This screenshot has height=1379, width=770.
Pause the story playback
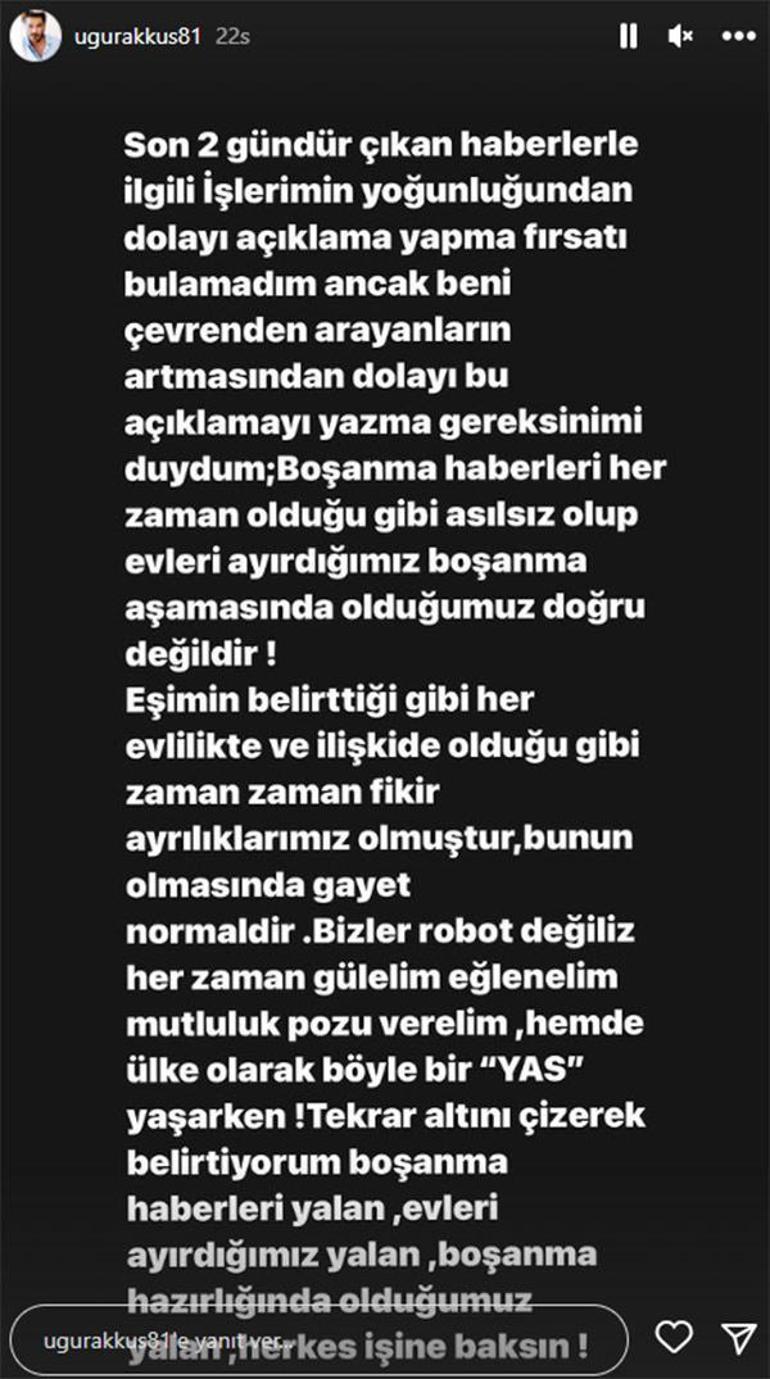click(x=628, y=37)
